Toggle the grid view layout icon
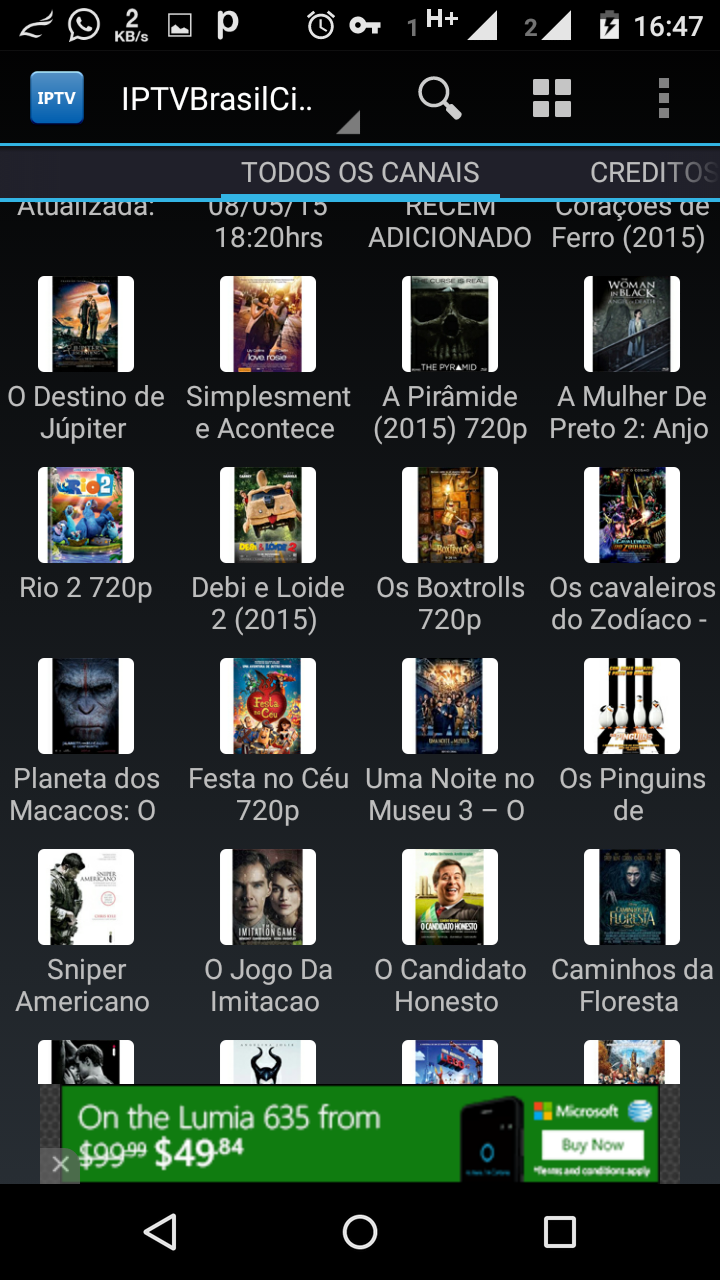720x1280 pixels. coord(551,98)
